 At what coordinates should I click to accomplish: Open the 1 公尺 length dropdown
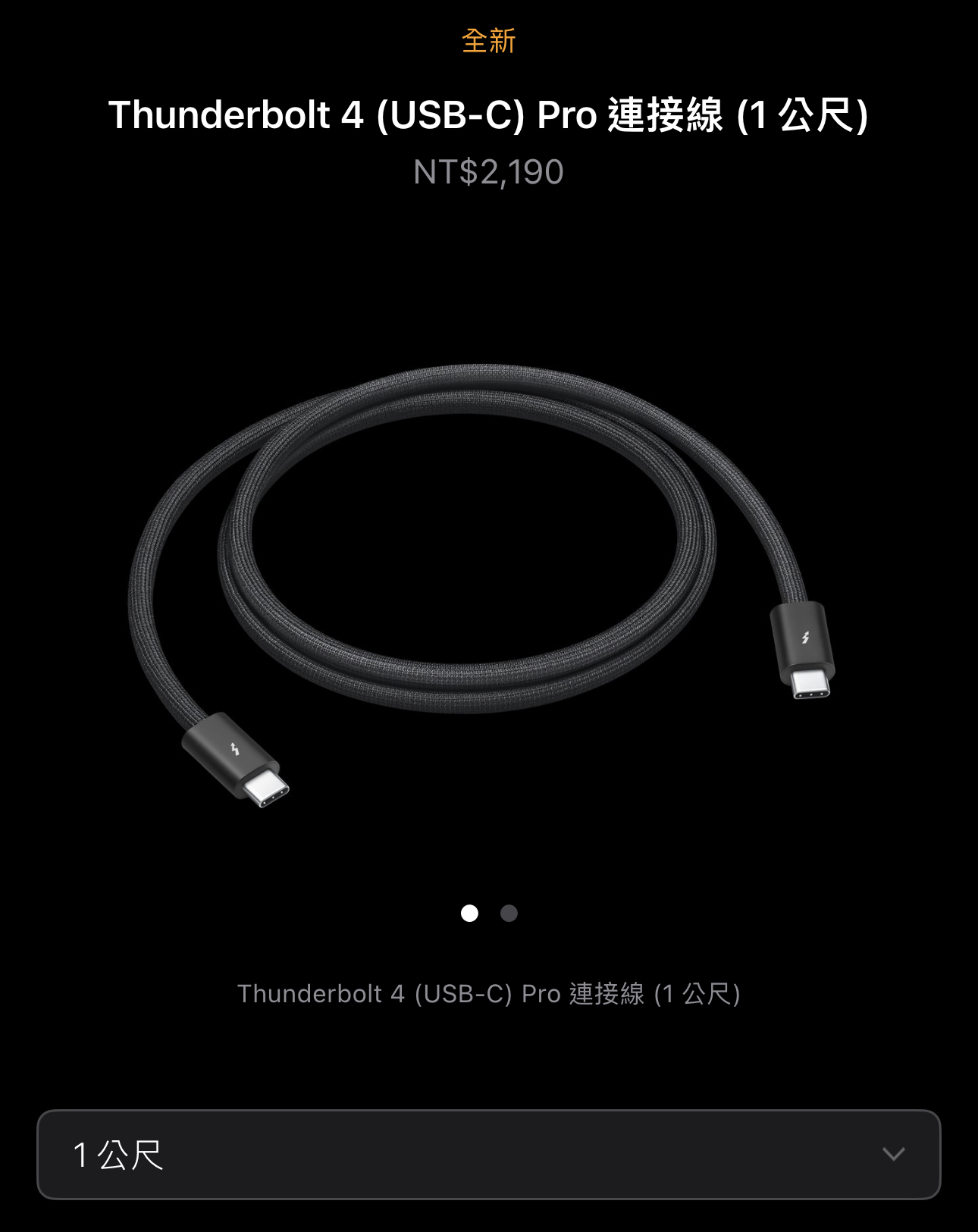point(488,1154)
